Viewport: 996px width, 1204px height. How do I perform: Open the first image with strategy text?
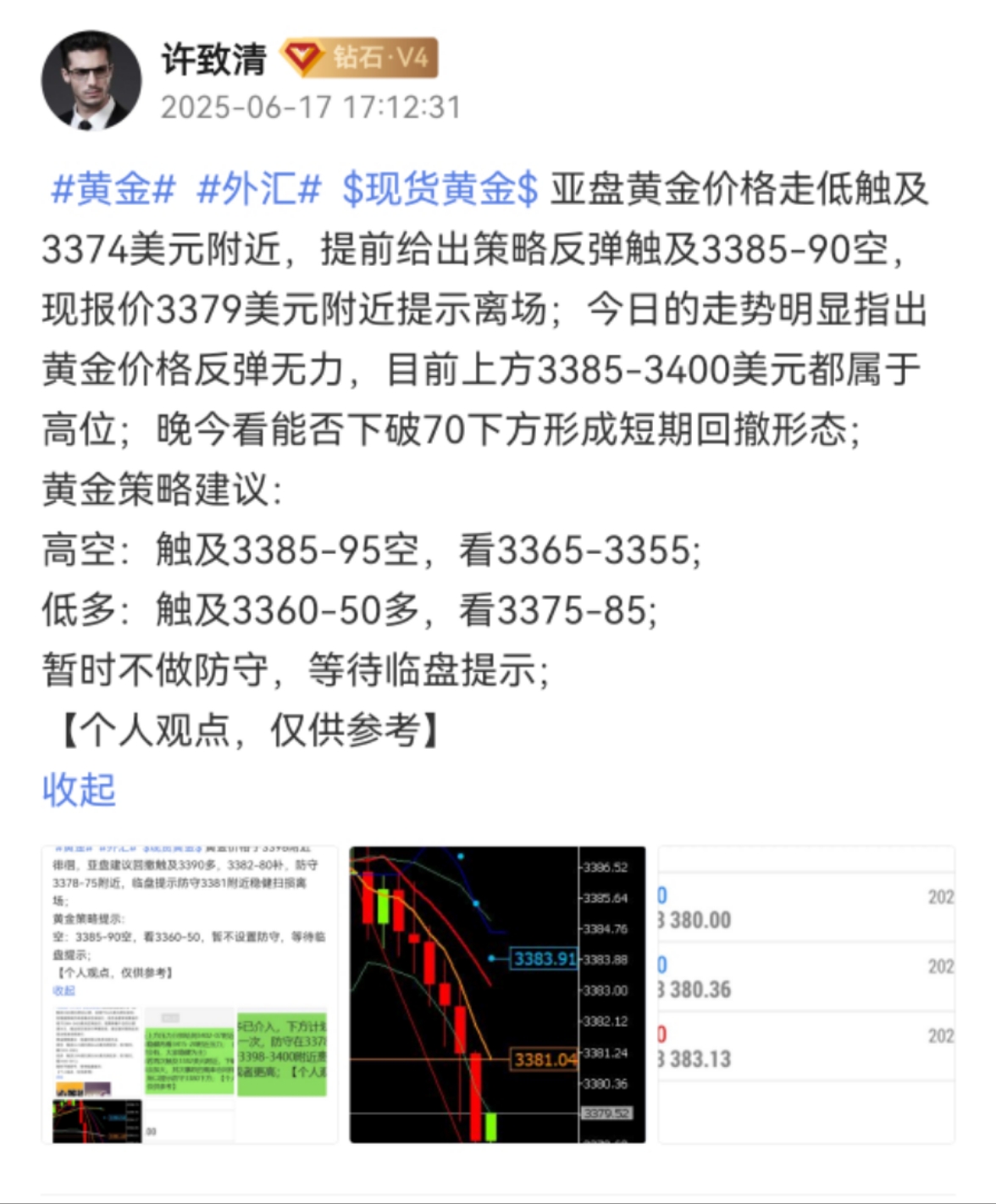[x=190, y=994]
